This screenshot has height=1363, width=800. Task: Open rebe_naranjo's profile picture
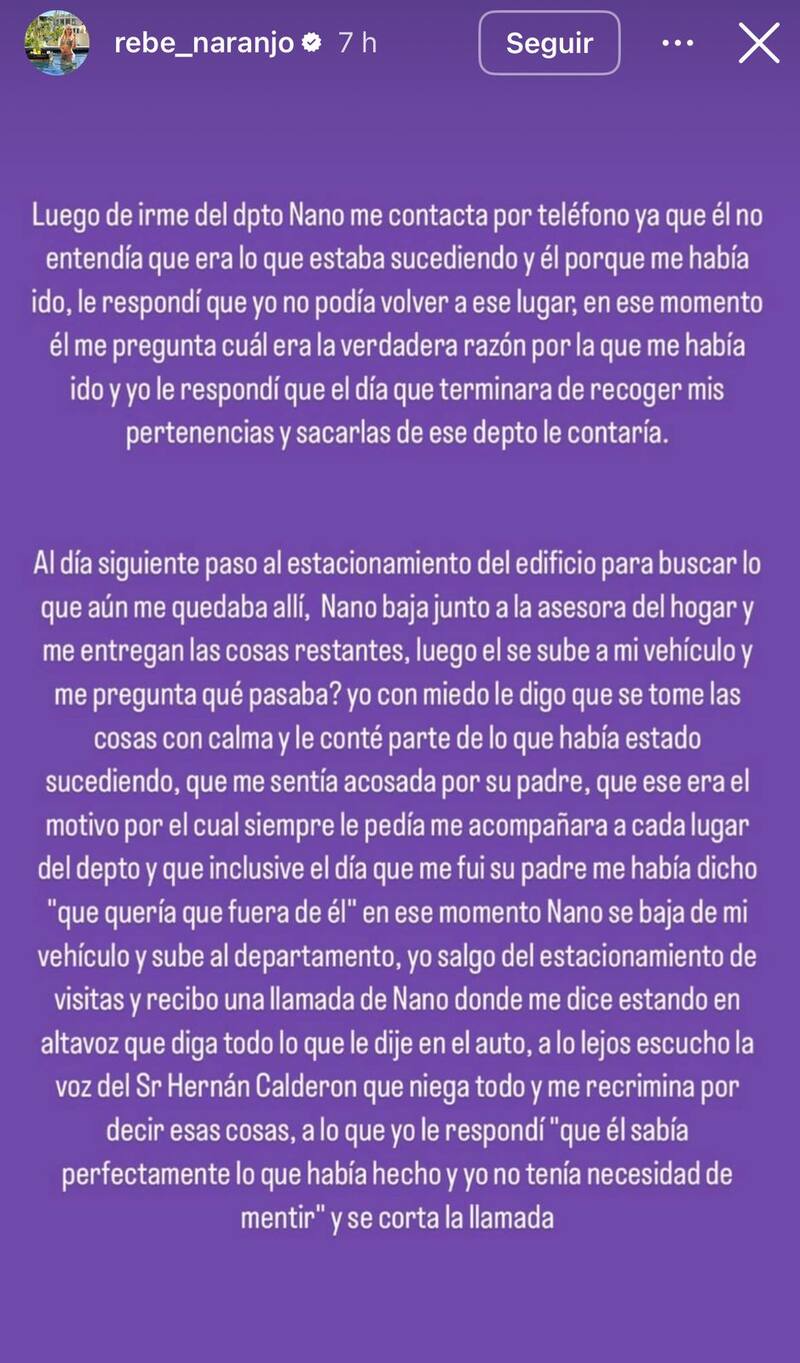57,43
